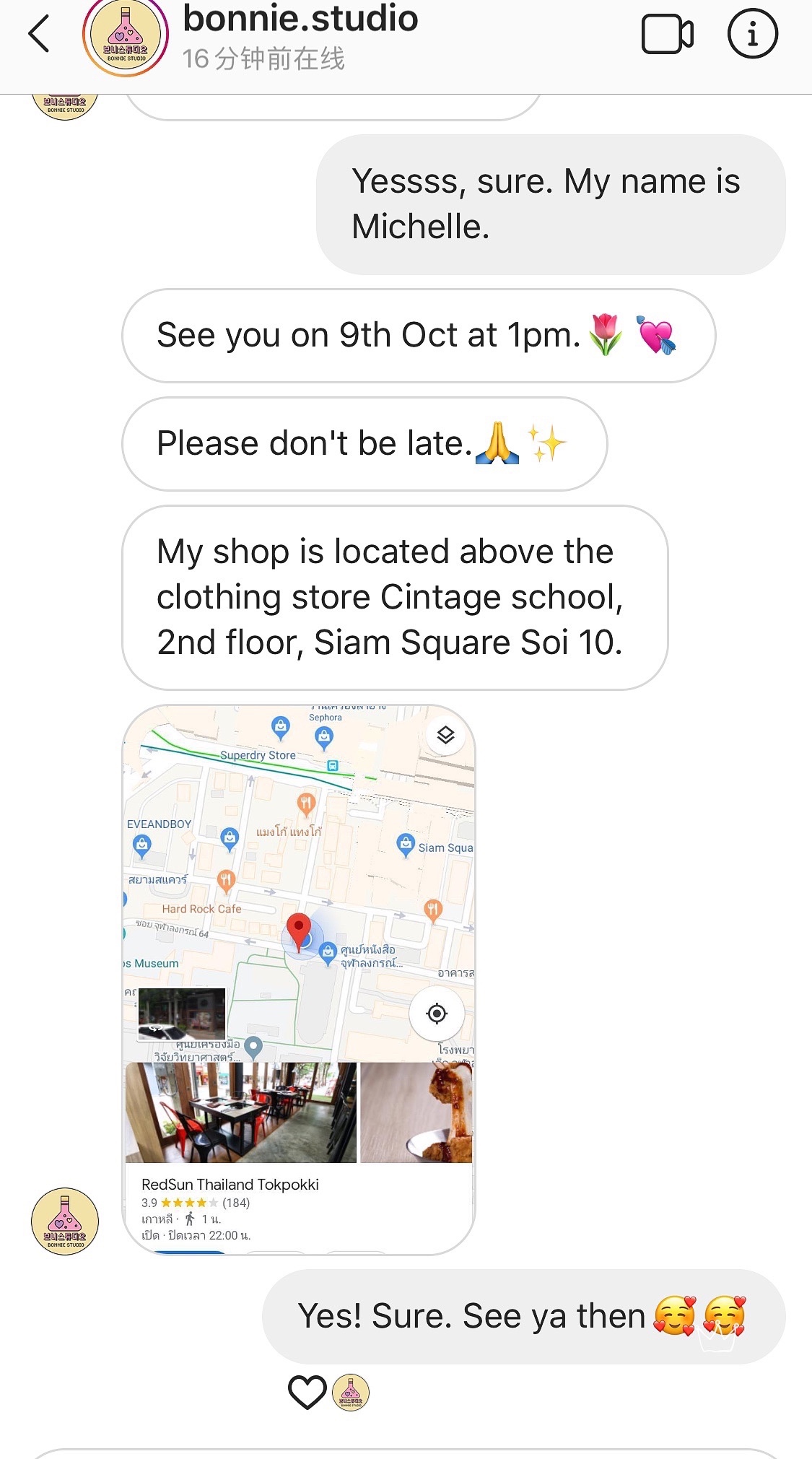The height and width of the screenshot is (1459, 812).
Task: Tap the bonnie.studio avatar beside the map image
Action: pyautogui.click(x=65, y=1221)
